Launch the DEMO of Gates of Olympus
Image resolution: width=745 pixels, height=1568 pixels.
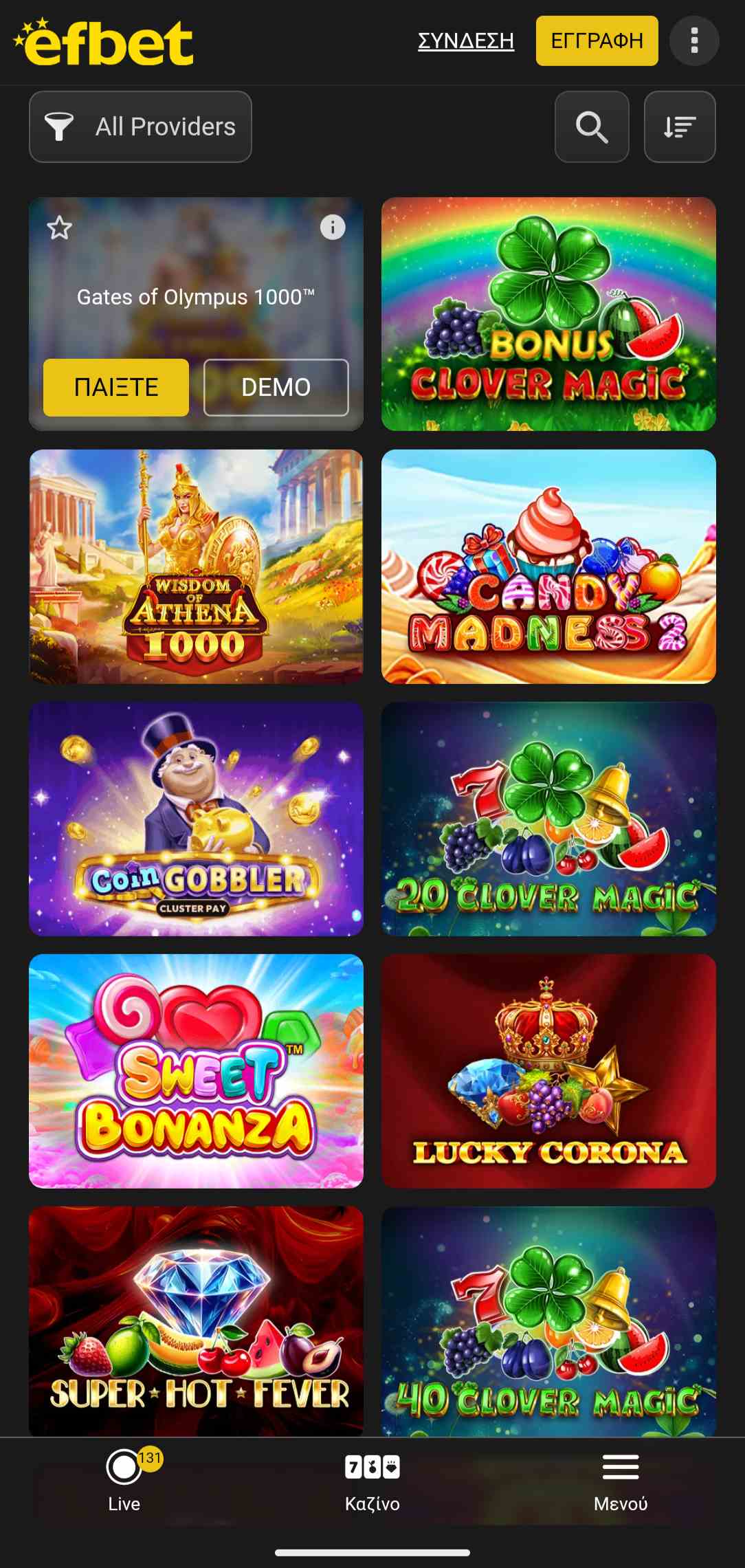[276, 387]
